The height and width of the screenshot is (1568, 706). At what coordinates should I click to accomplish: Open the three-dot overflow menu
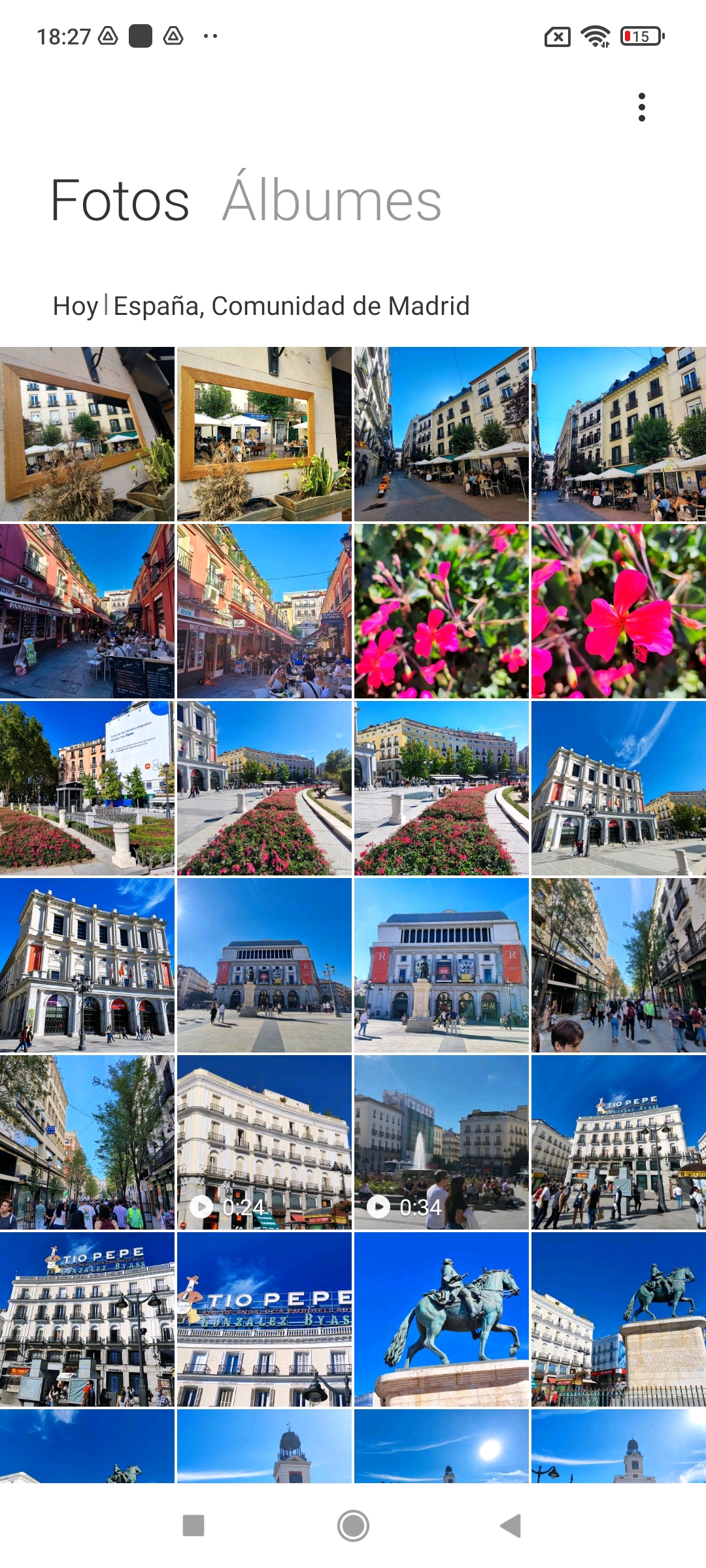(641, 107)
